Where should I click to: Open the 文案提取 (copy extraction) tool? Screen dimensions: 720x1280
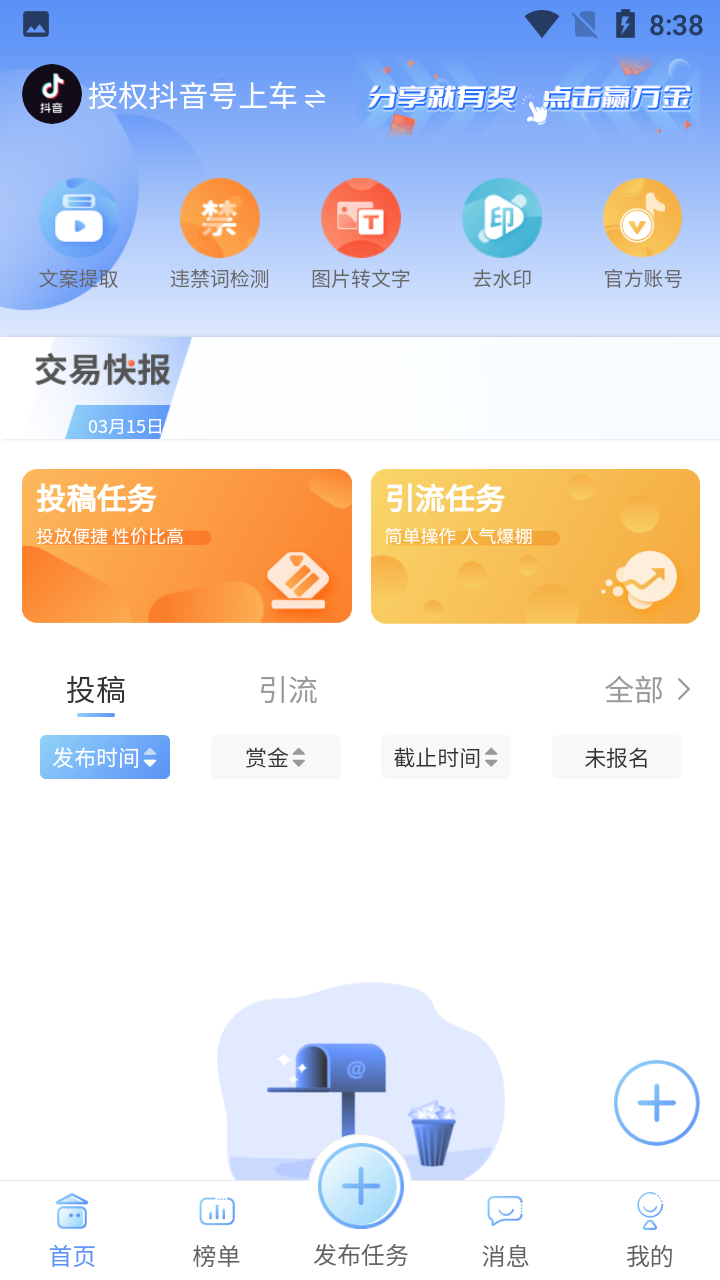point(78,218)
